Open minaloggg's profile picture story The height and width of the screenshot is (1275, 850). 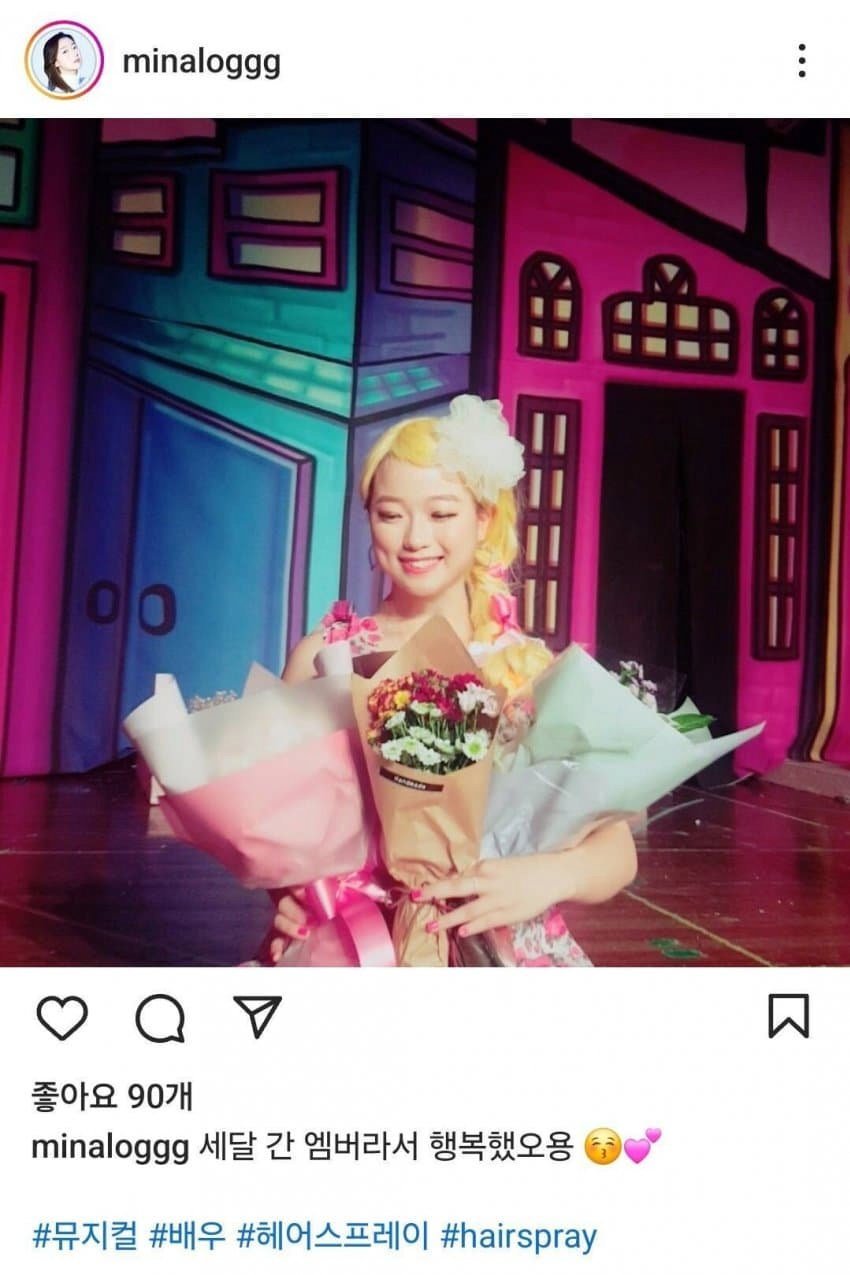coord(64,61)
